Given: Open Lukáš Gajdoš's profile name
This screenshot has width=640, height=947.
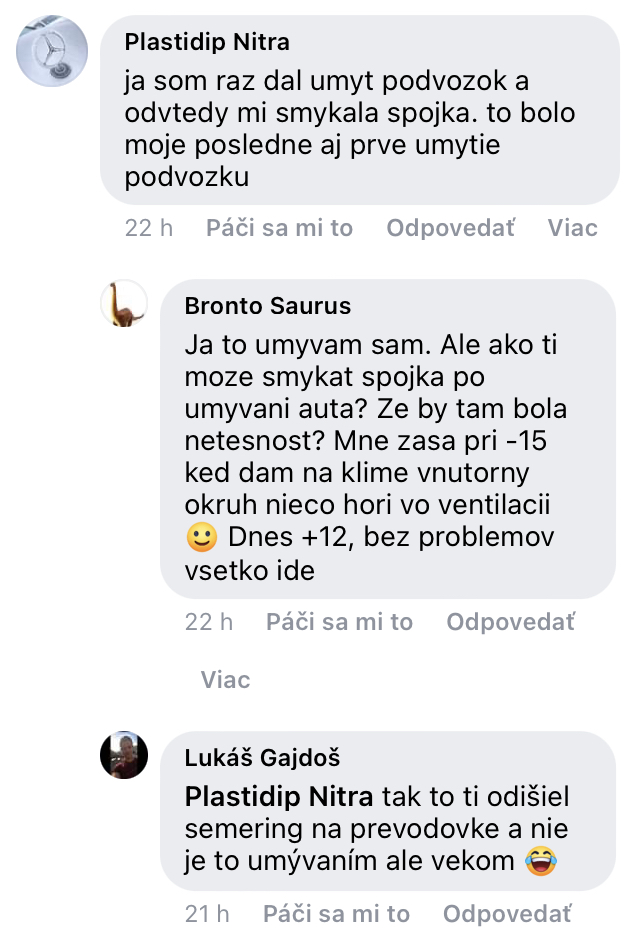Looking at the screenshot, I should tap(263, 757).
